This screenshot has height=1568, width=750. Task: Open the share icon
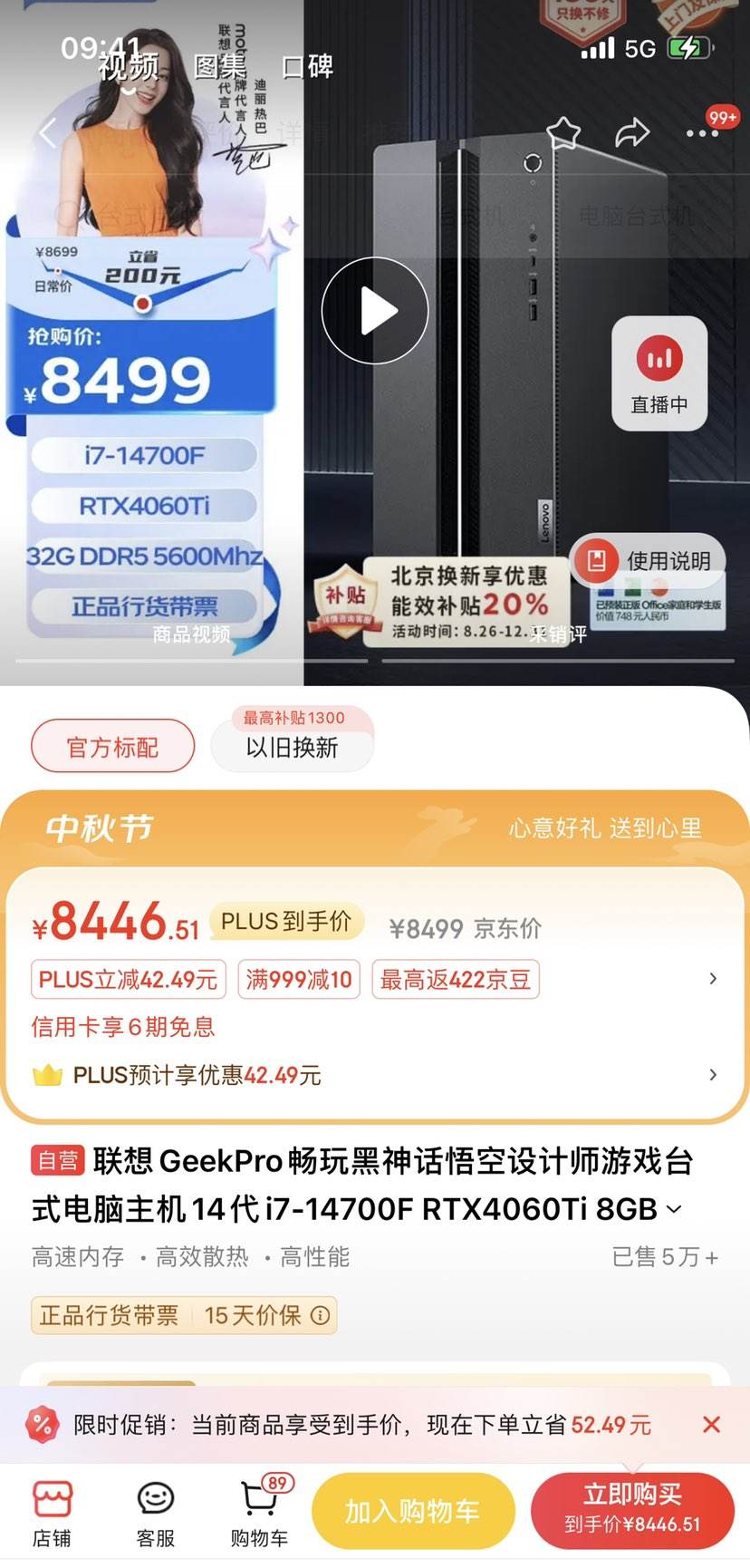631,131
